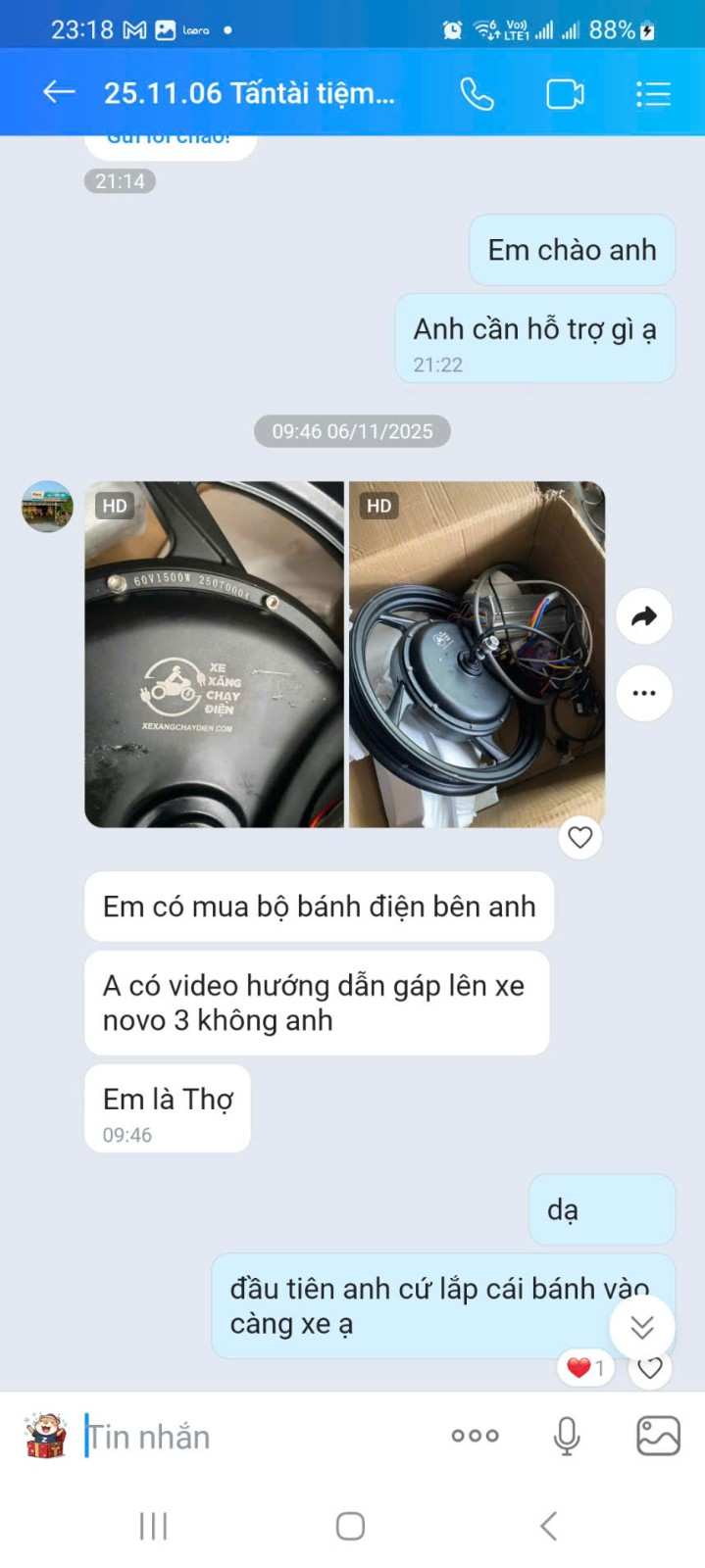Viewport: 705px width, 1568px height.
Task: Start a video call in this chat
Action: (x=565, y=94)
